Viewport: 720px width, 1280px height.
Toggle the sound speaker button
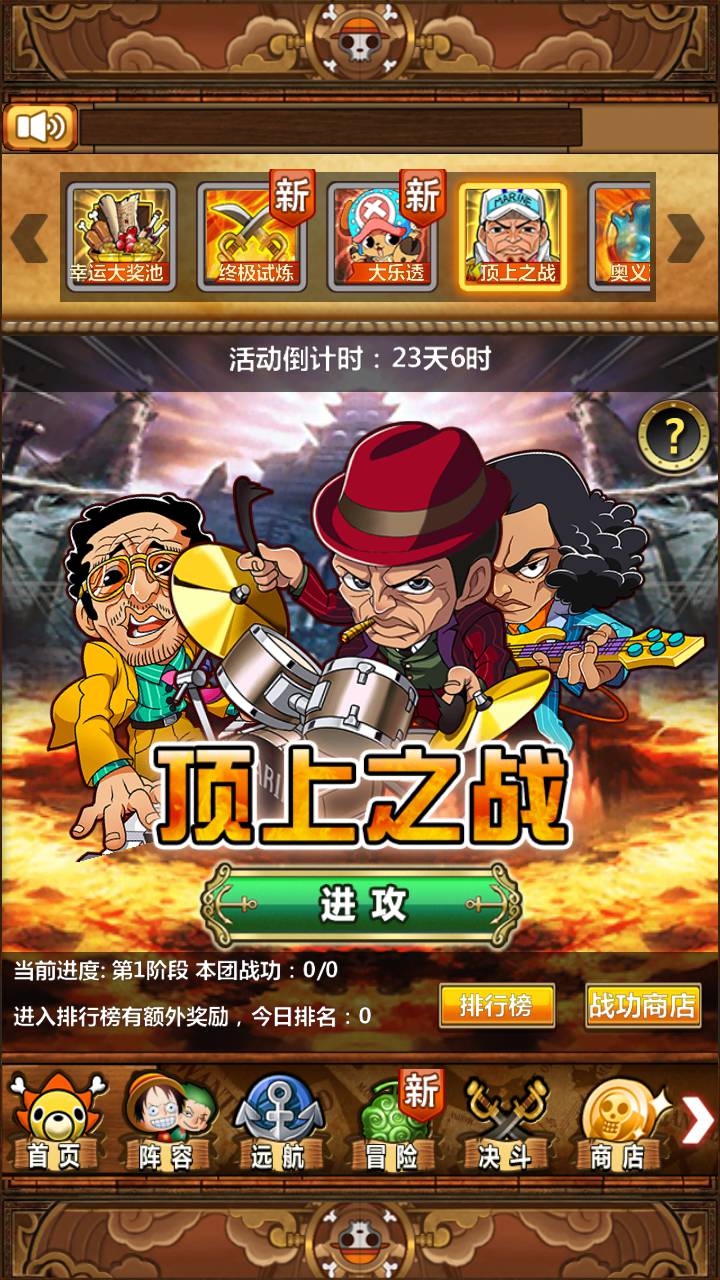pos(40,127)
